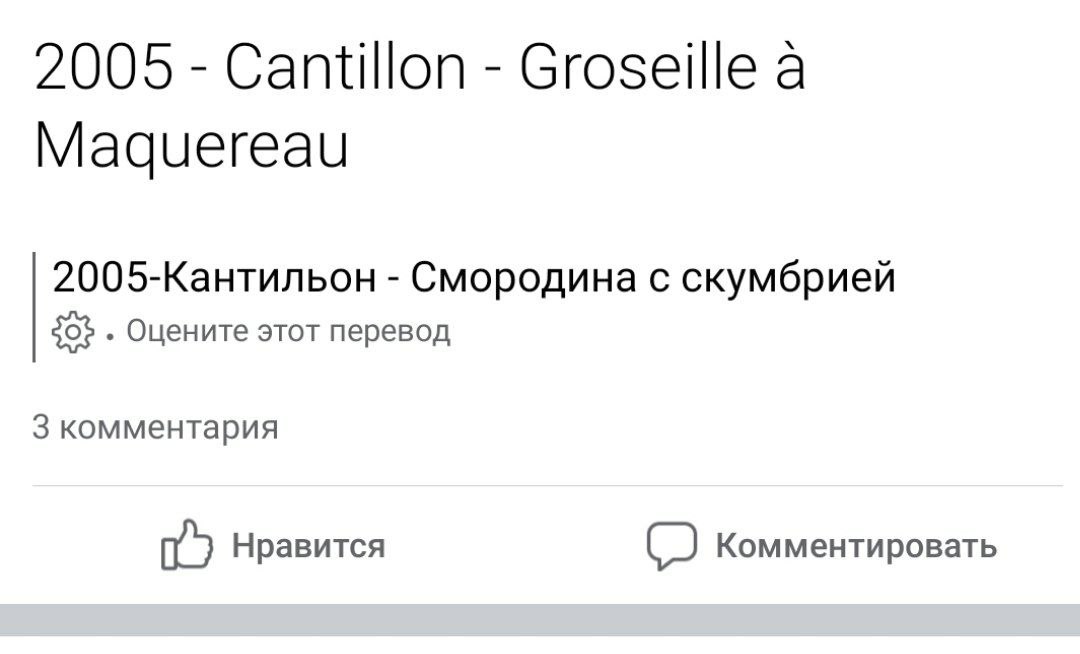Screen dimensions: 1080x654
Task: Open translation settings gear icon
Action: tap(72, 333)
